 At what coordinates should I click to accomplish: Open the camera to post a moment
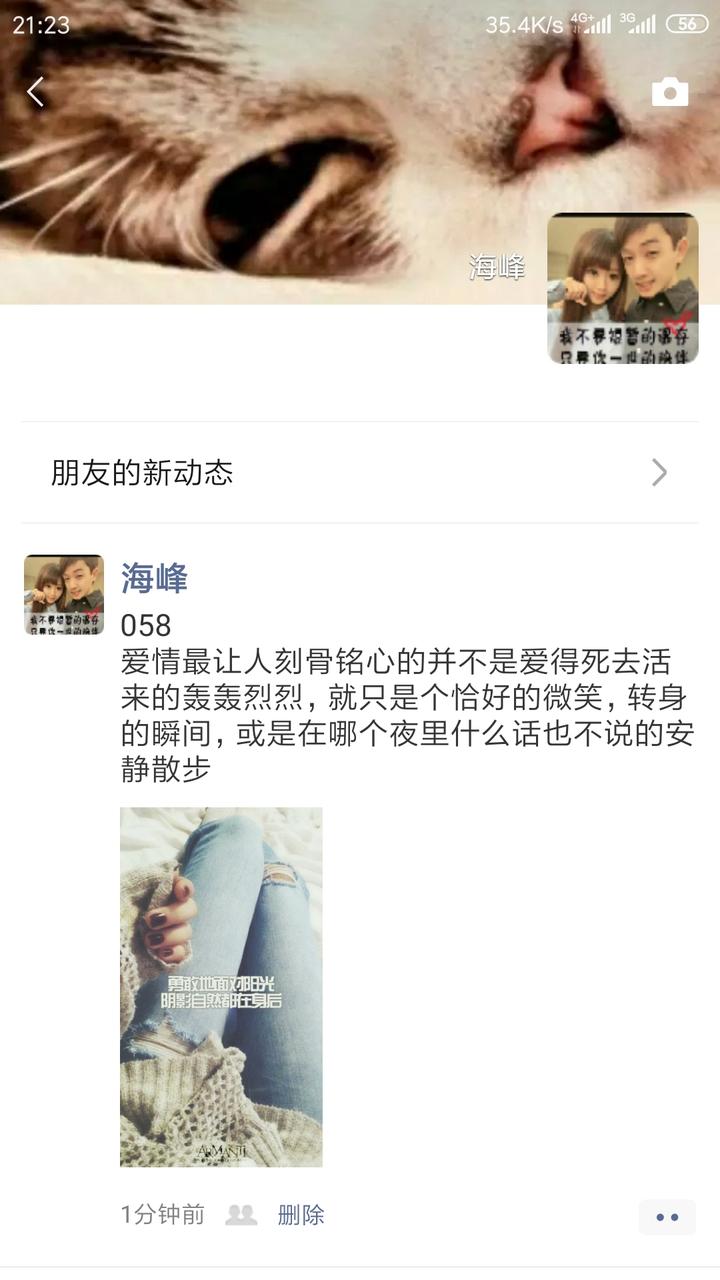(670, 92)
